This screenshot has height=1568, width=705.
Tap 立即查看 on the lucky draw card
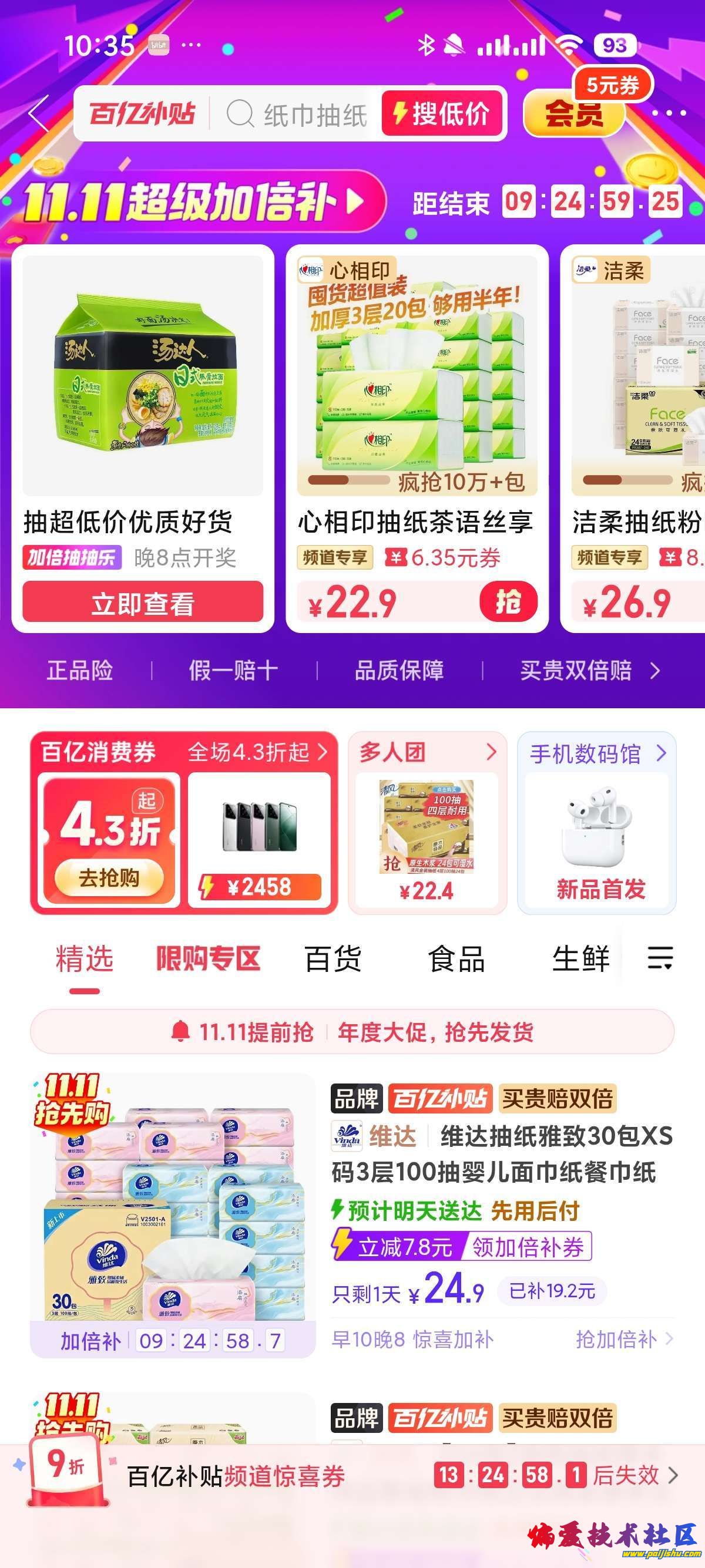pos(143,603)
